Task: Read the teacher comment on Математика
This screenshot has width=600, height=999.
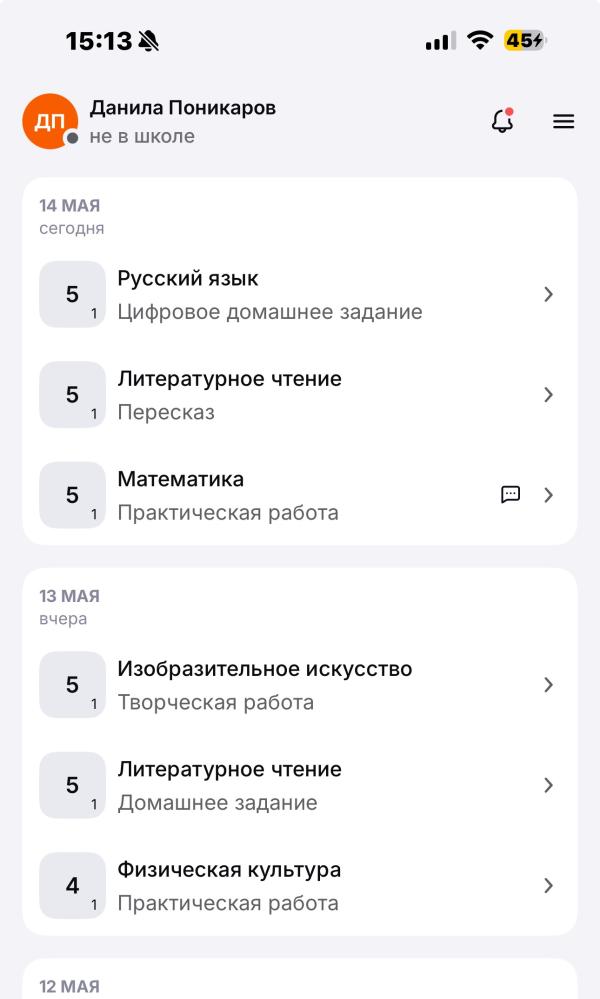Action: pos(510,494)
